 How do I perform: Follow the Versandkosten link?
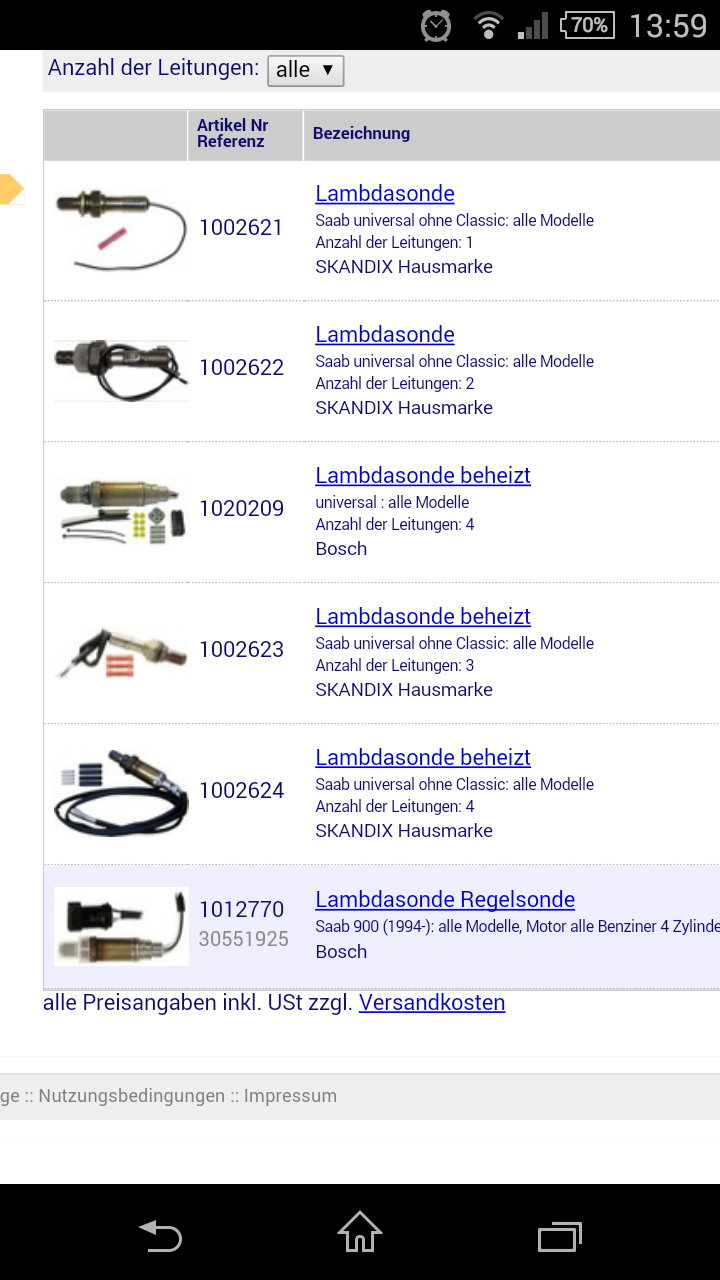pos(432,1003)
